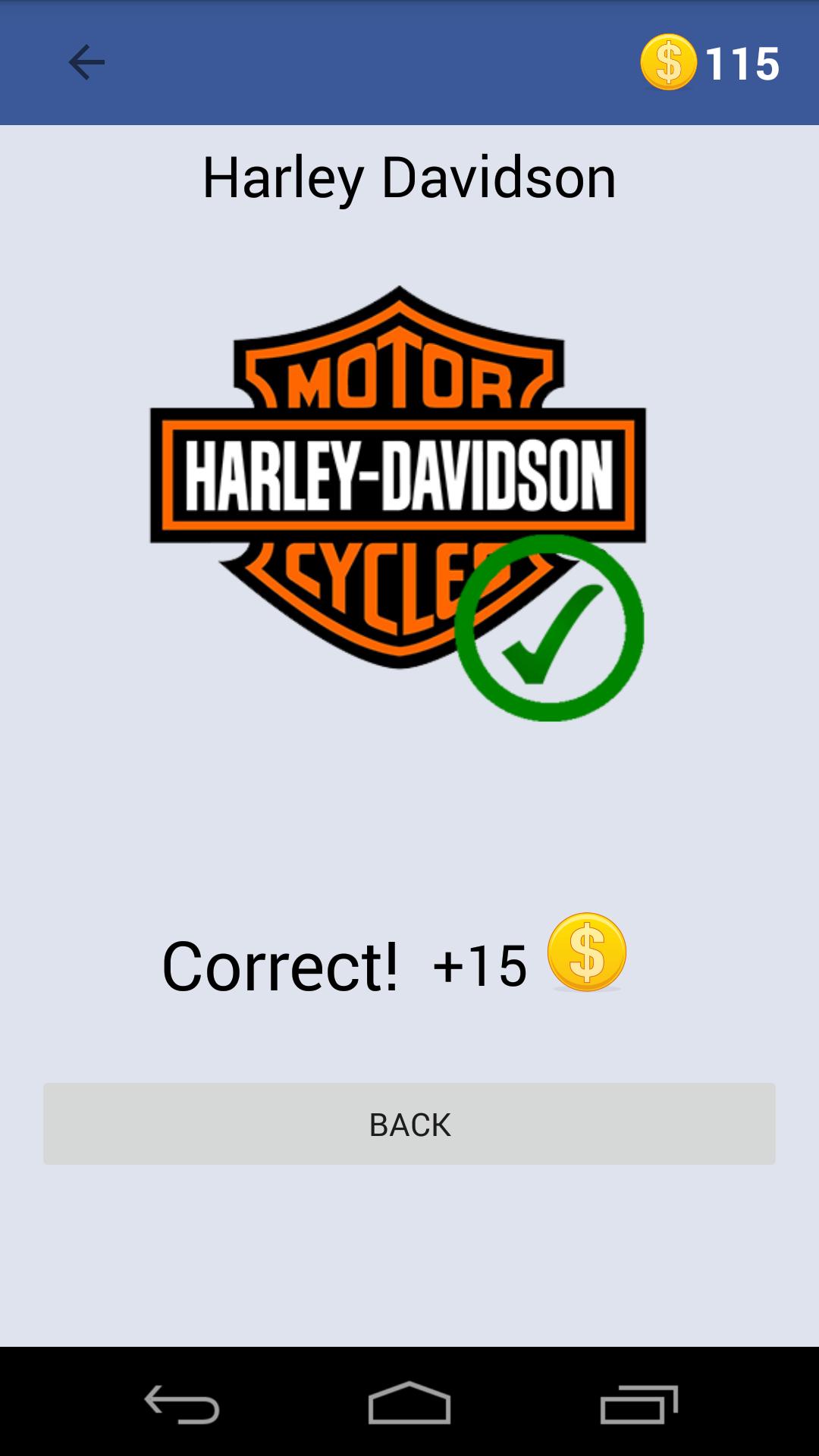Screen dimensions: 819x1456
Task: Tap the 115 coin balance number
Action: (739, 63)
